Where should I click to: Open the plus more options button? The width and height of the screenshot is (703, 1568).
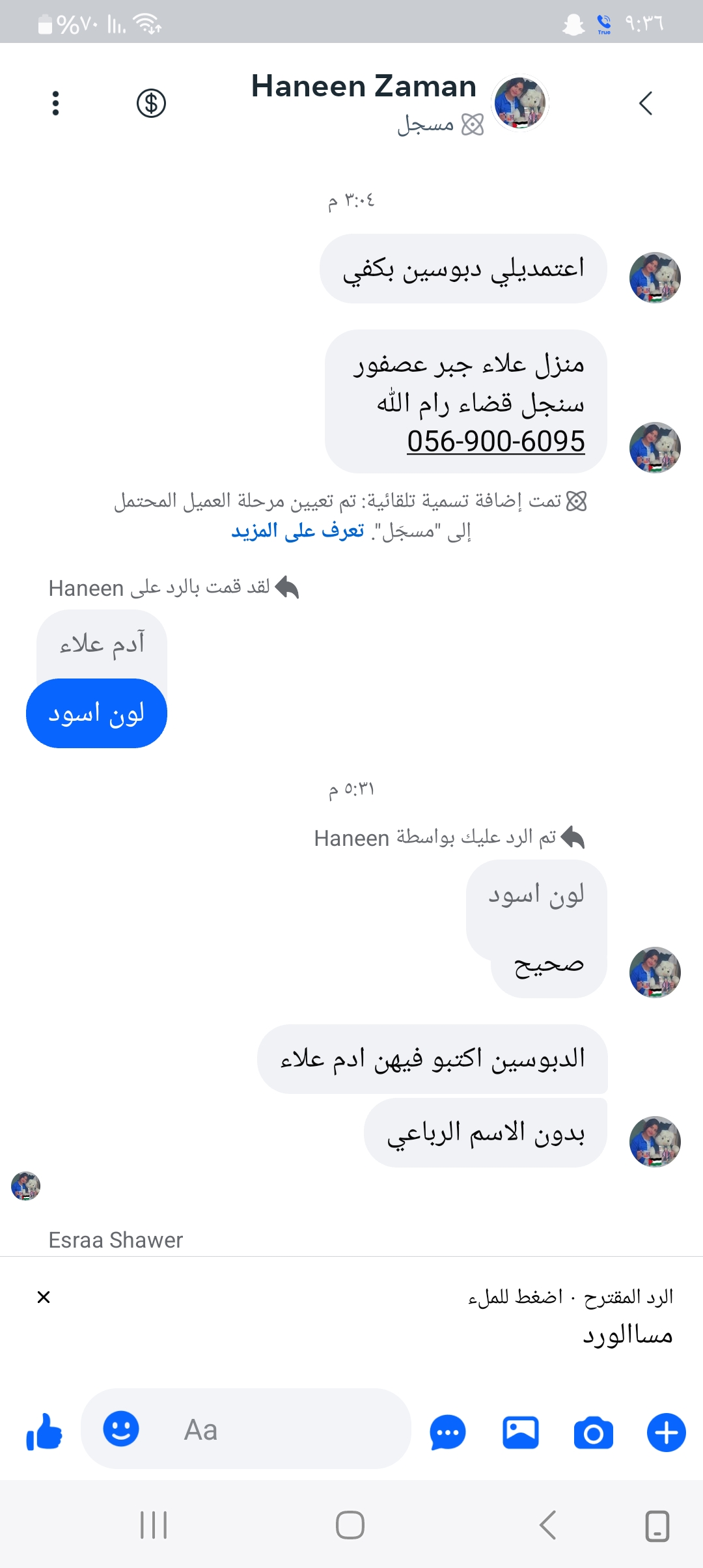[666, 1433]
